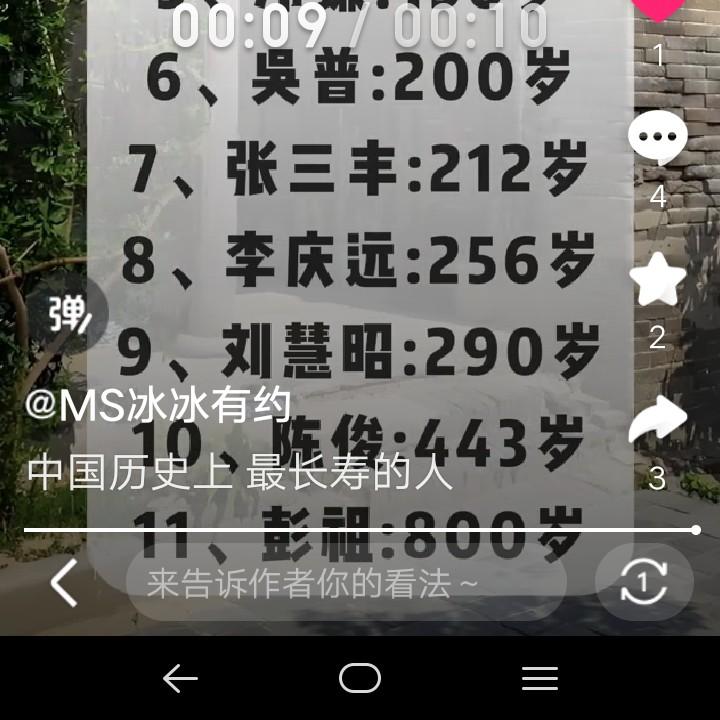Toggle the danmaku bullet comments button
720x720 pixels.
pyautogui.click(x=70, y=315)
